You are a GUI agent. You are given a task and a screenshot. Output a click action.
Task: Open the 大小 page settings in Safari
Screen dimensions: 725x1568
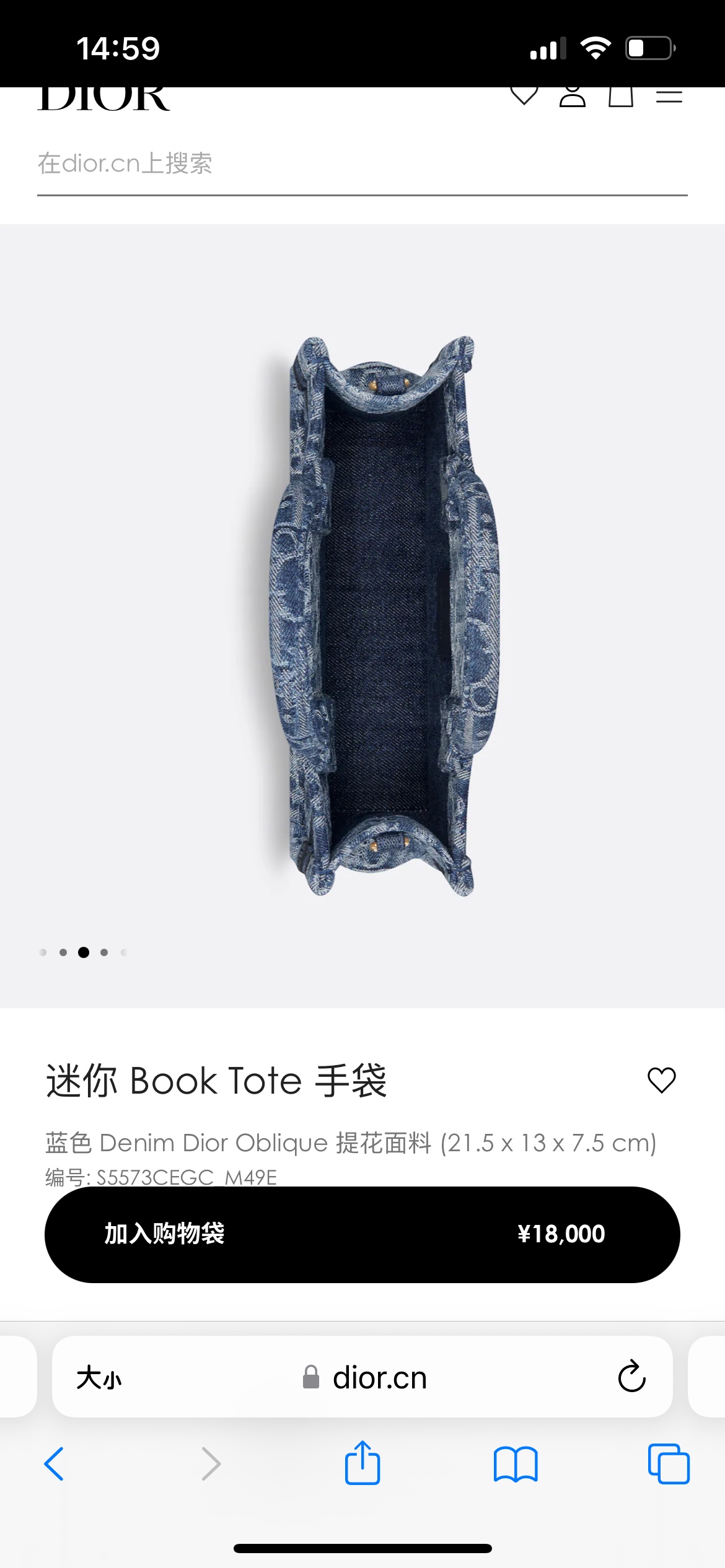pos(99,1378)
